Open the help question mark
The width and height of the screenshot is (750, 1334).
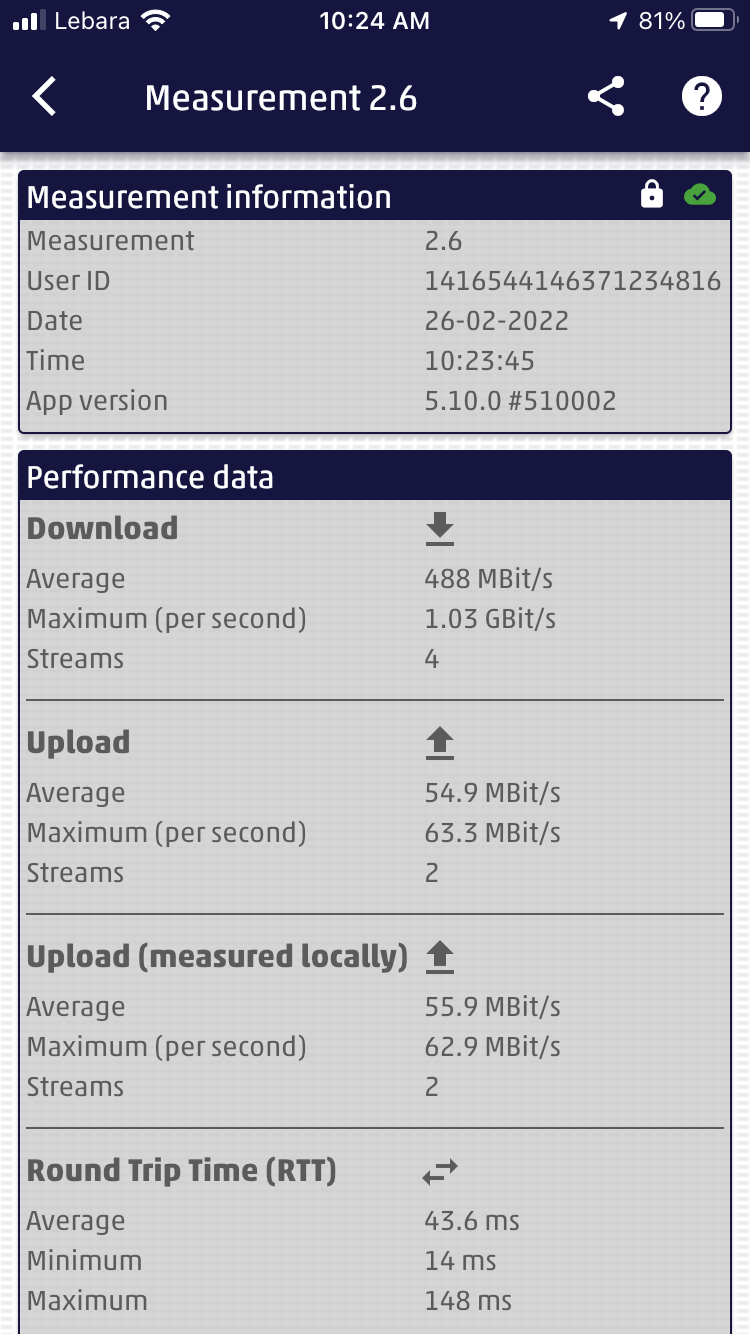click(701, 97)
